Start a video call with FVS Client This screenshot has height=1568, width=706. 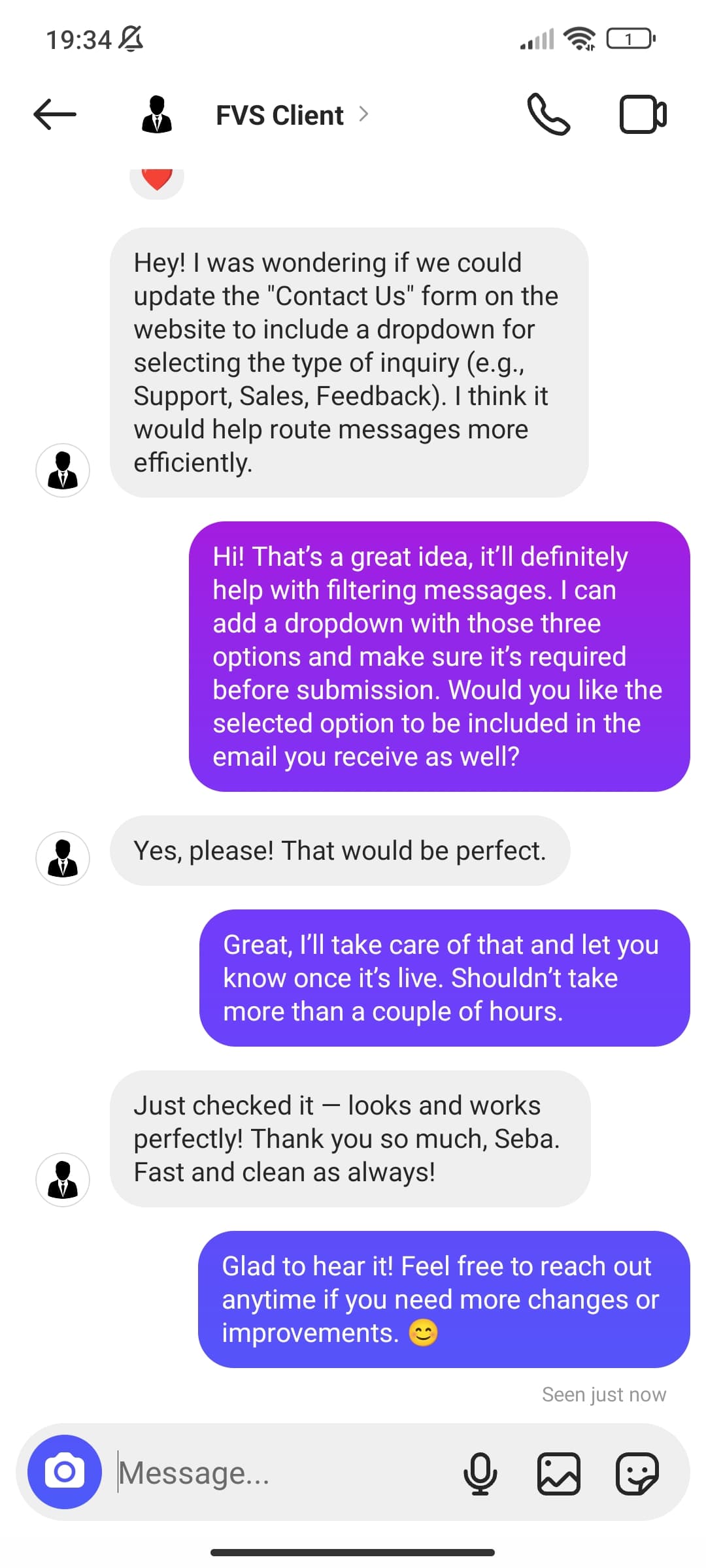point(643,114)
